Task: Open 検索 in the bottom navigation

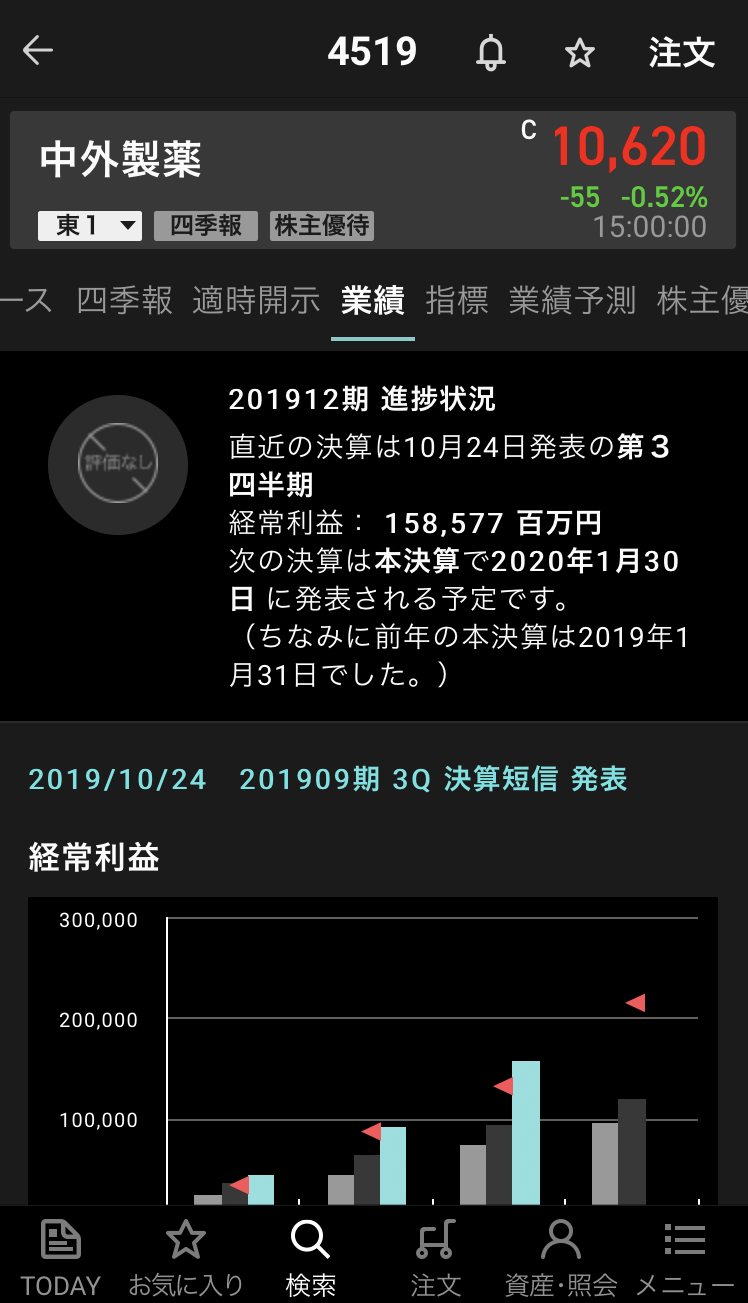Action: click(310, 1258)
